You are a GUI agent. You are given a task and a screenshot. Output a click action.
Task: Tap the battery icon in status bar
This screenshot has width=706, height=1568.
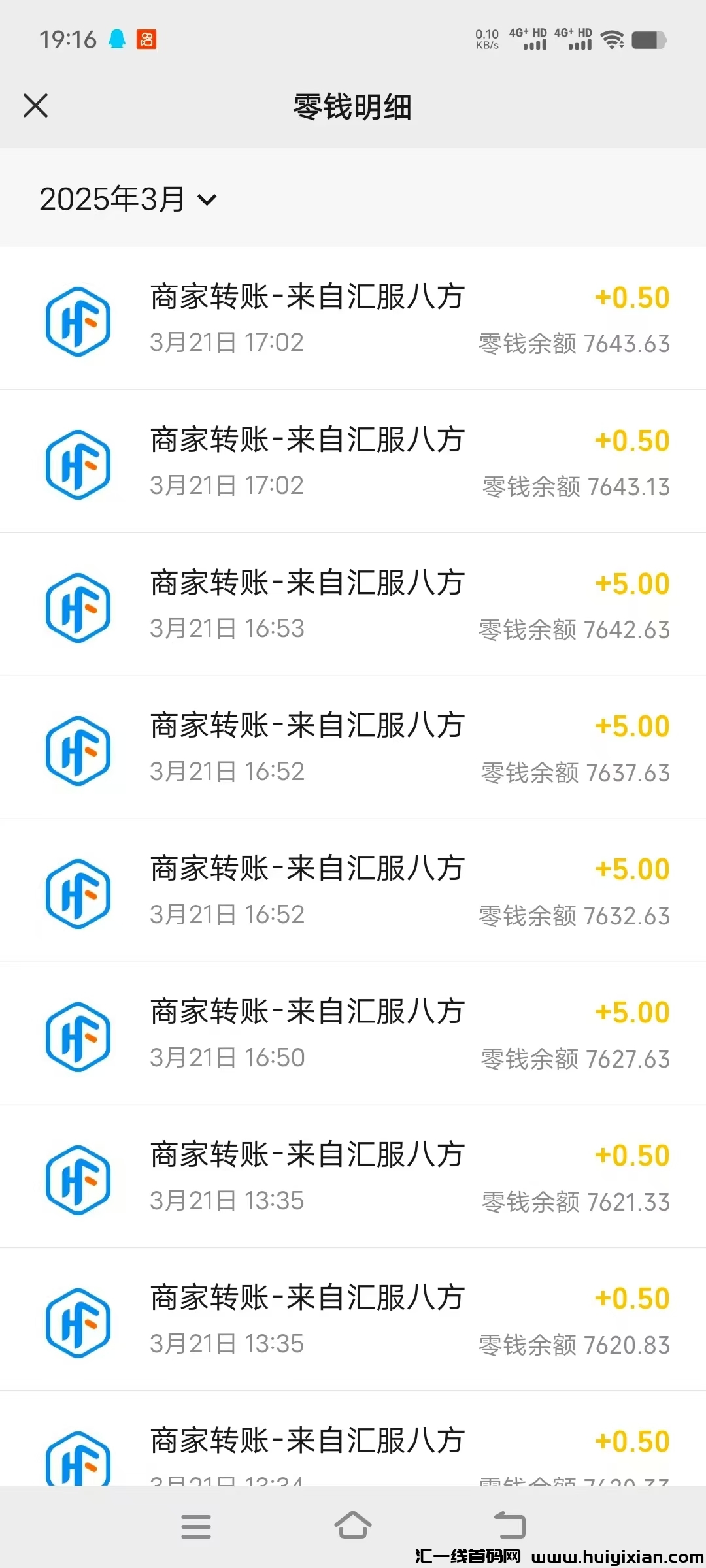(x=648, y=41)
